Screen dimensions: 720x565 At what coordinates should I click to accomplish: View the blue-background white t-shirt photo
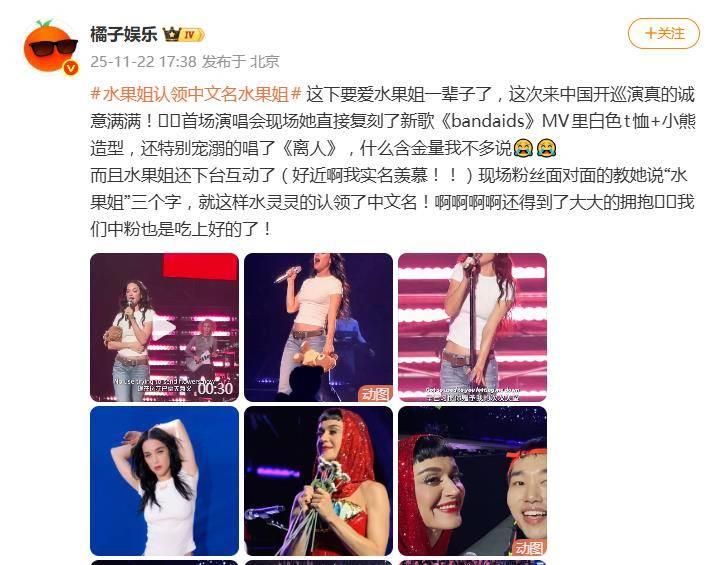pos(164,480)
